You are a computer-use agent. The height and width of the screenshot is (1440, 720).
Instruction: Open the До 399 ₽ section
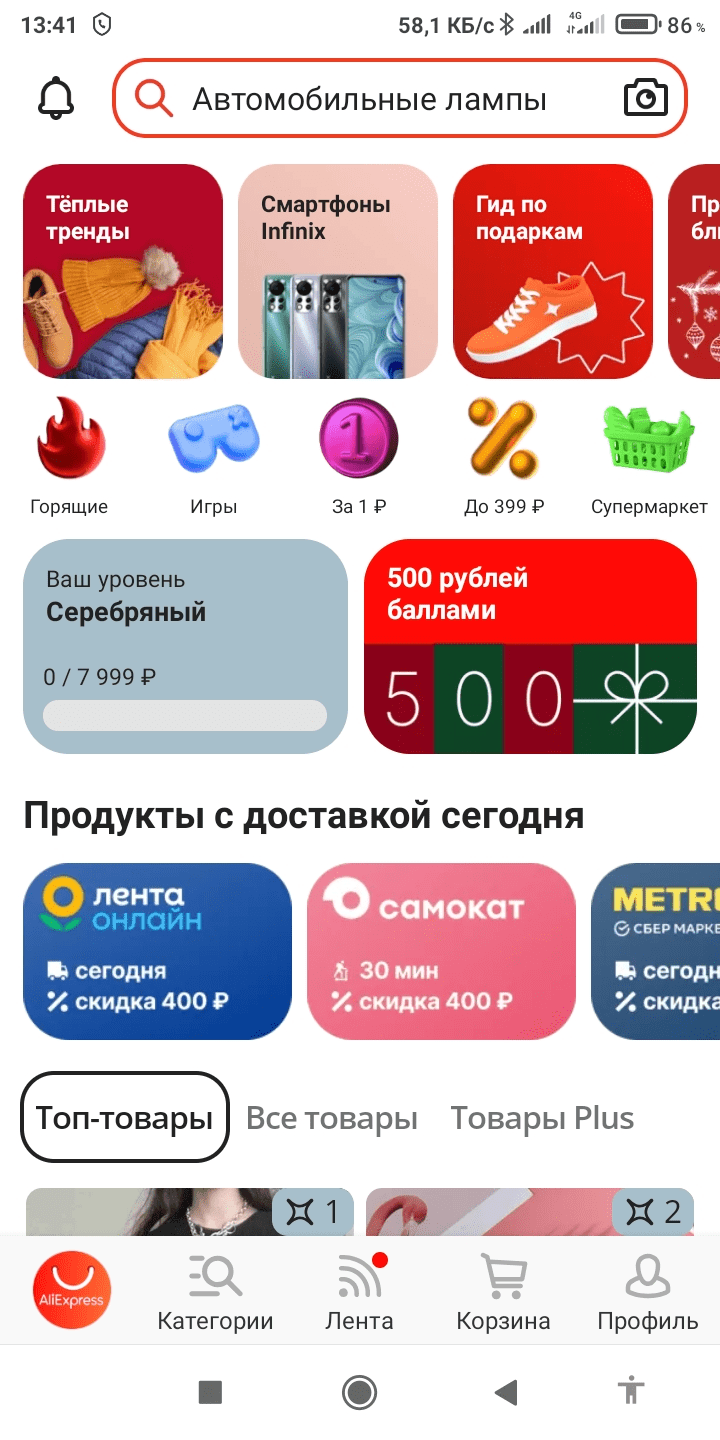click(503, 456)
